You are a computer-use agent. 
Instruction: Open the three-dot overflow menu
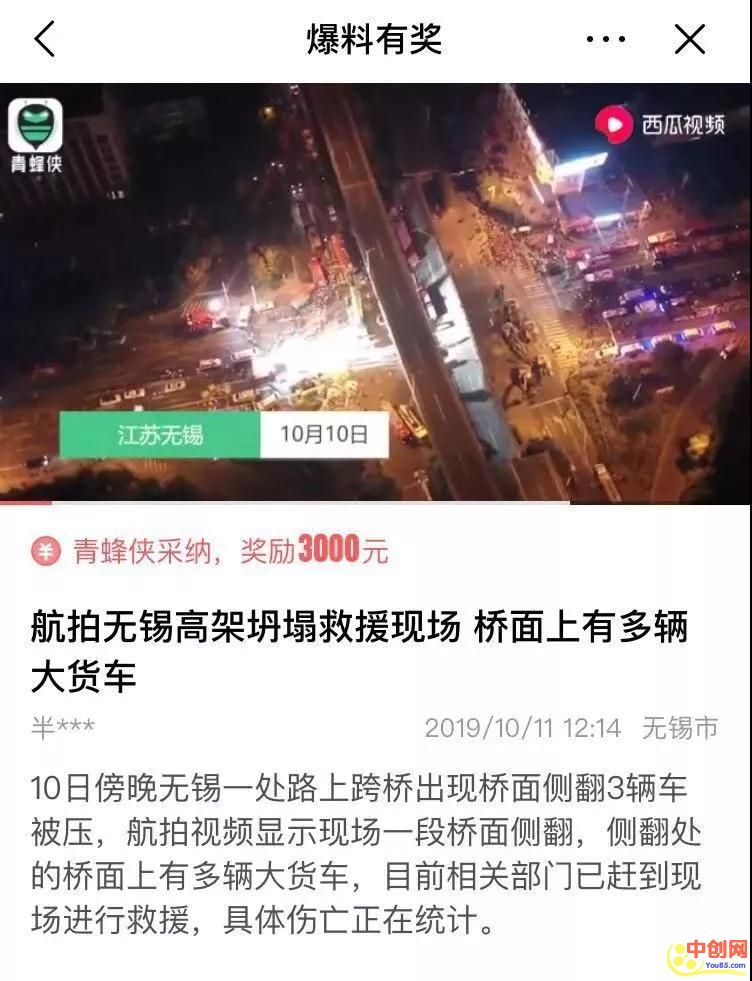(605, 40)
